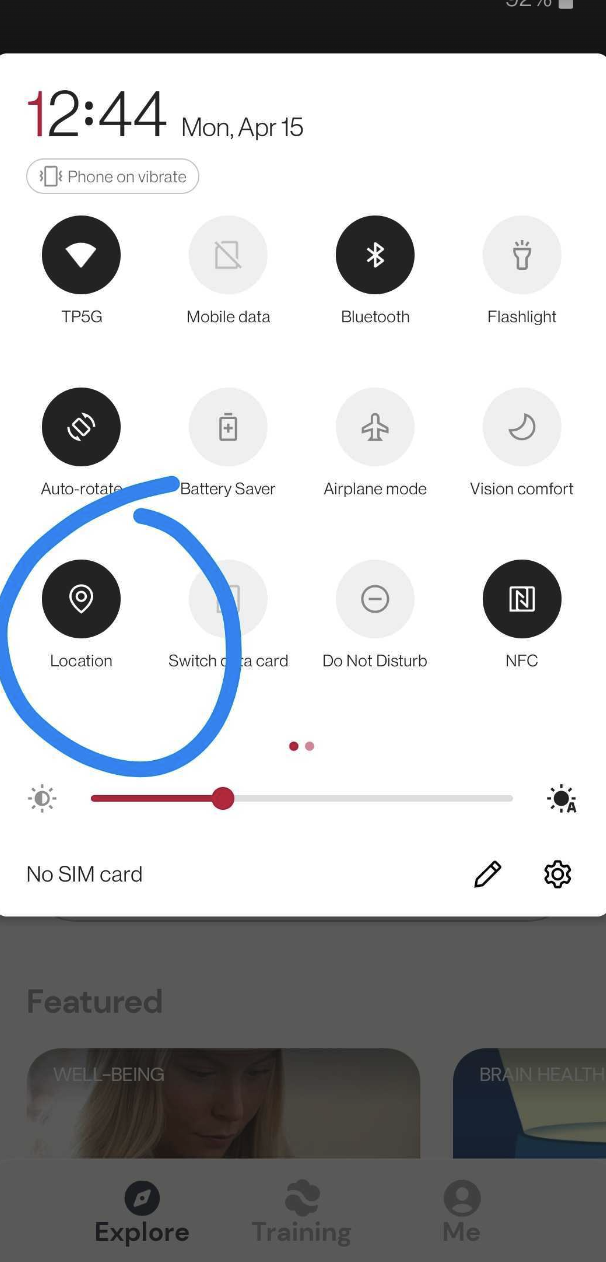Image resolution: width=606 pixels, height=1262 pixels.
Task: Enable Mobile data
Action: [x=228, y=256]
